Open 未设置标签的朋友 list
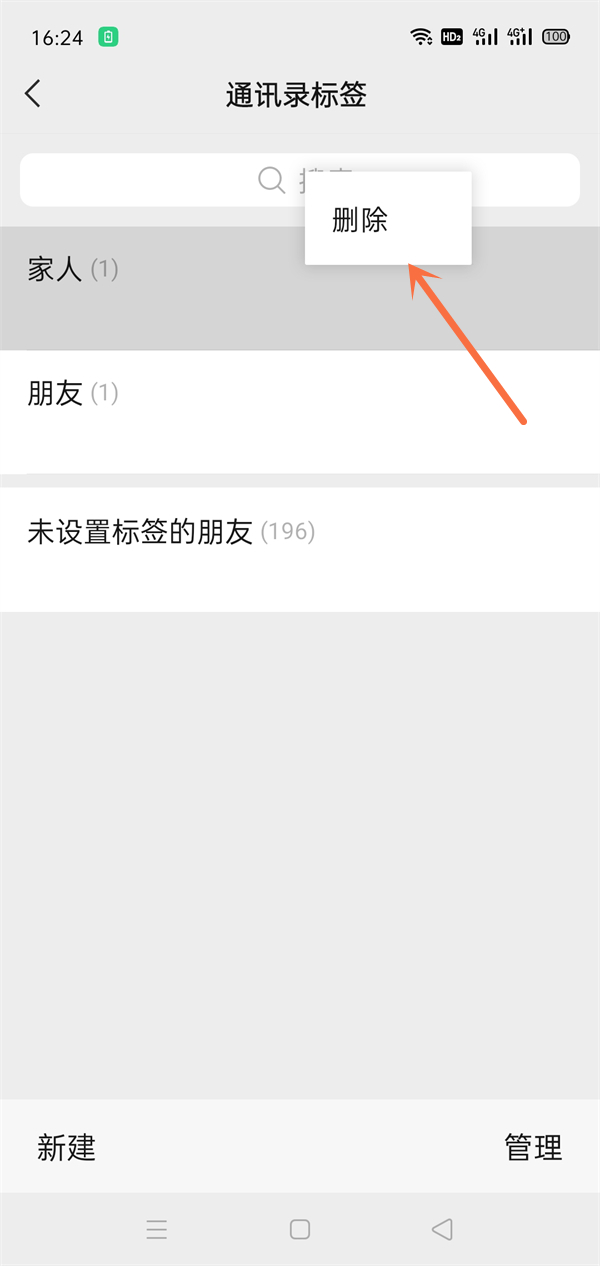This screenshot has width=600, height=1266. [300, 549]
